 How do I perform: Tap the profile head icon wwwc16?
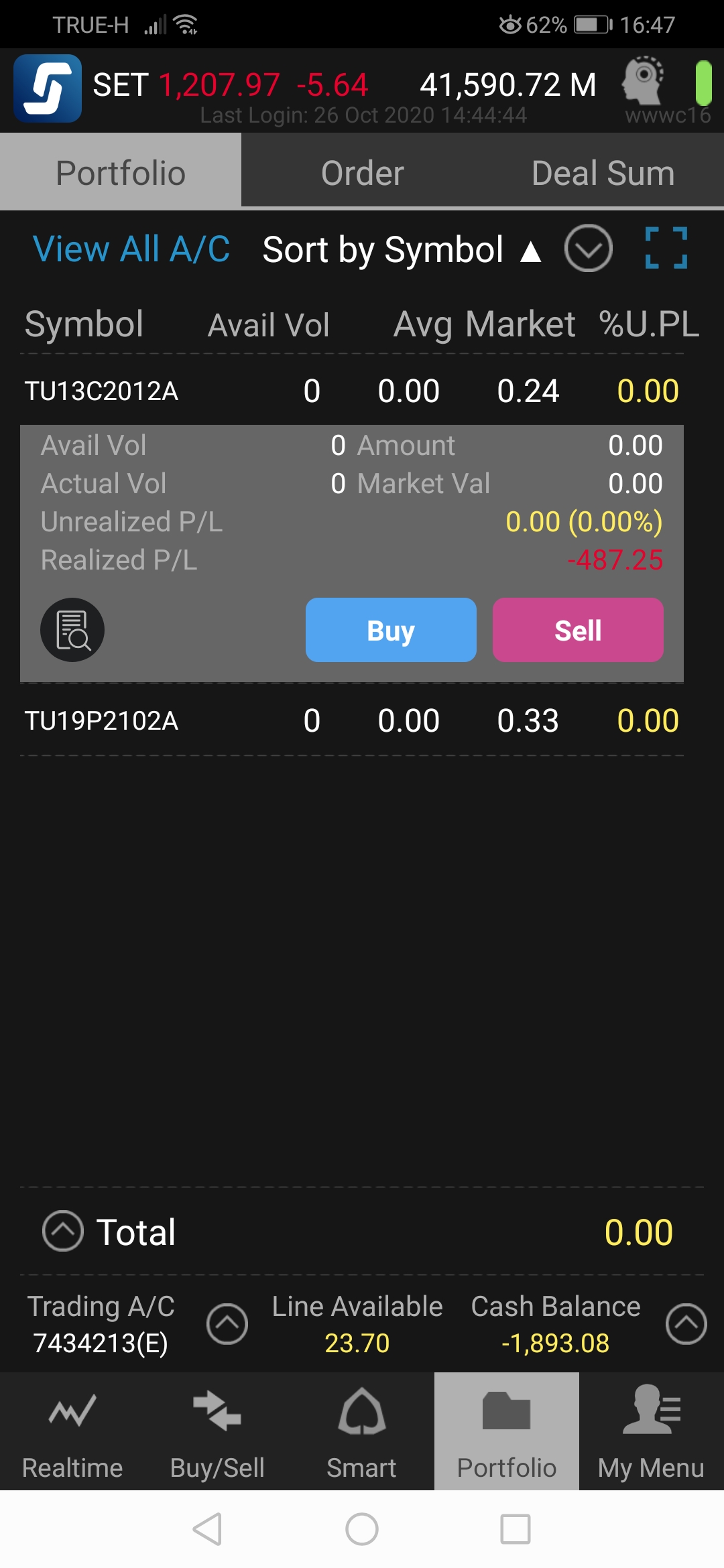644,82
